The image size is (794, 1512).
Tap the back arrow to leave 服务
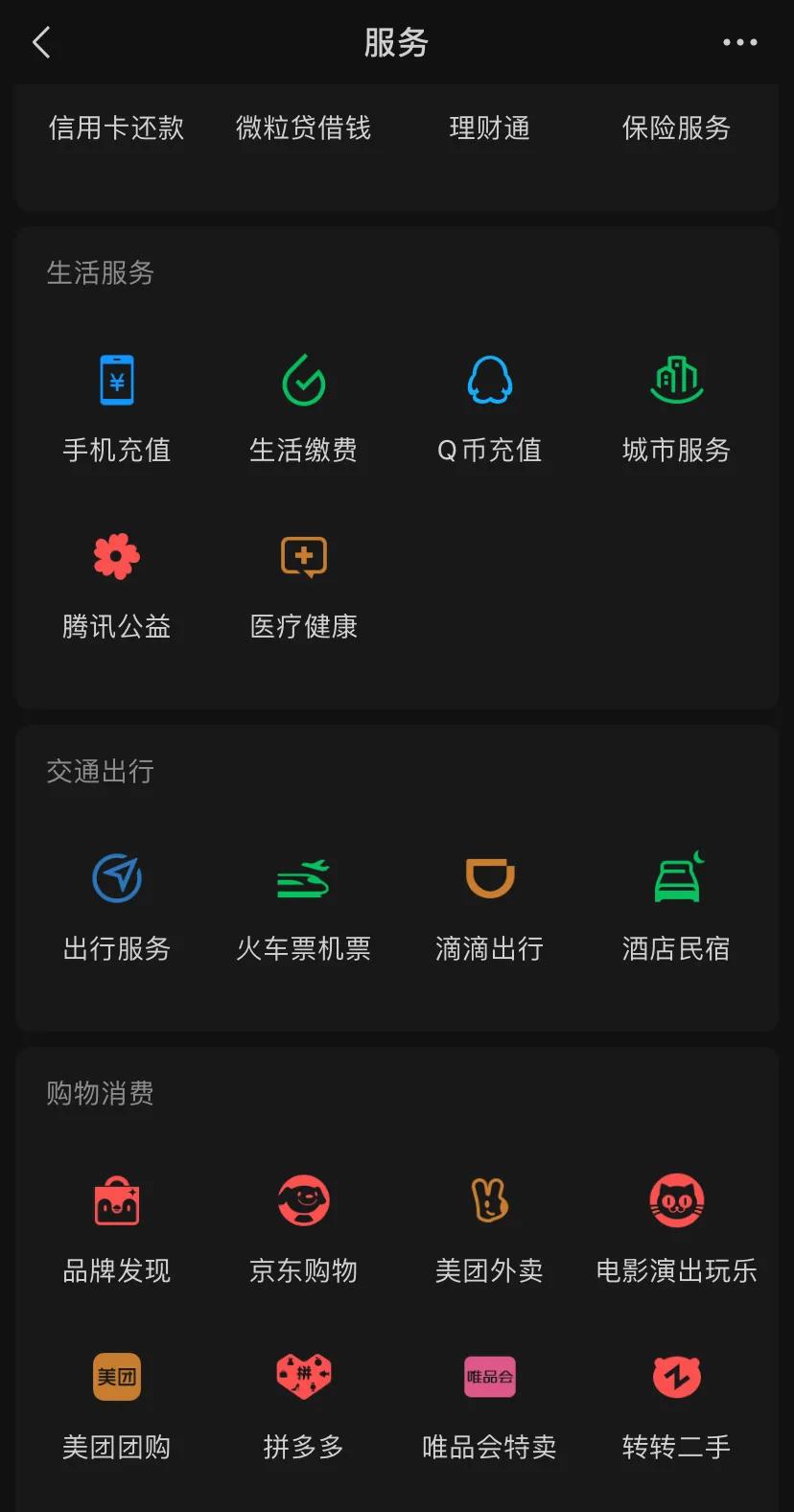[x=40, y=42]
